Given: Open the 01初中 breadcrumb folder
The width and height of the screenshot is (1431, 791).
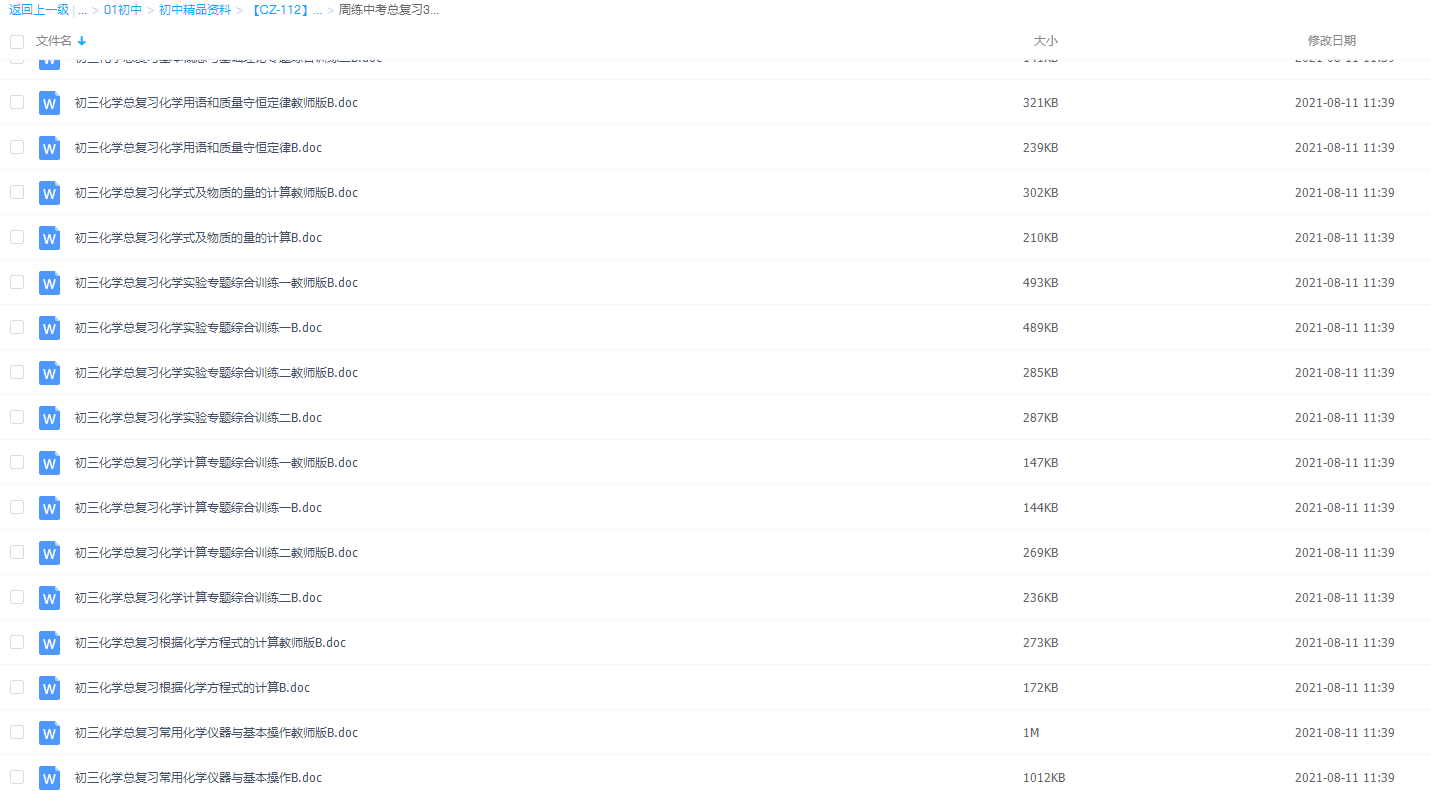Looking at the screenshot, I should click(123, 10).
